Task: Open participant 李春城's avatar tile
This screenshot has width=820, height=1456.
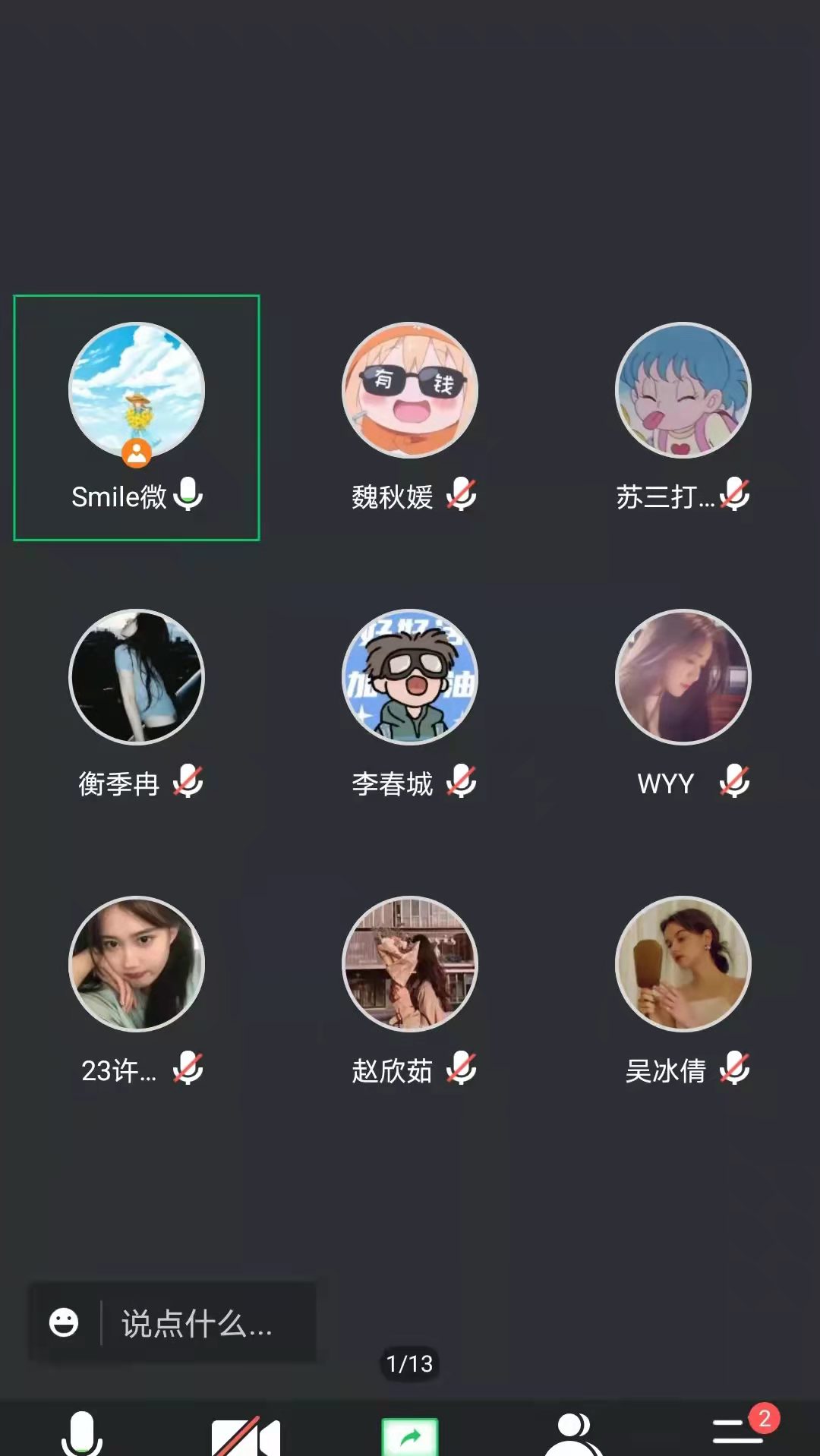Action: (x=410, y=677)
